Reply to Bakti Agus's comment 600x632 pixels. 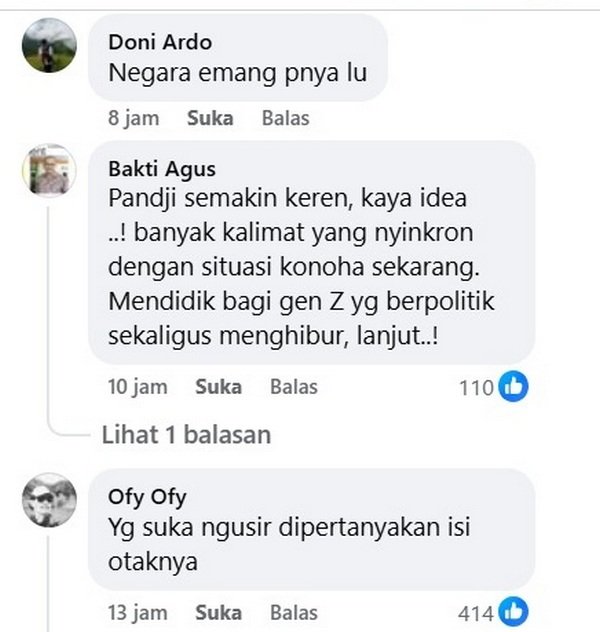point(294,386)
